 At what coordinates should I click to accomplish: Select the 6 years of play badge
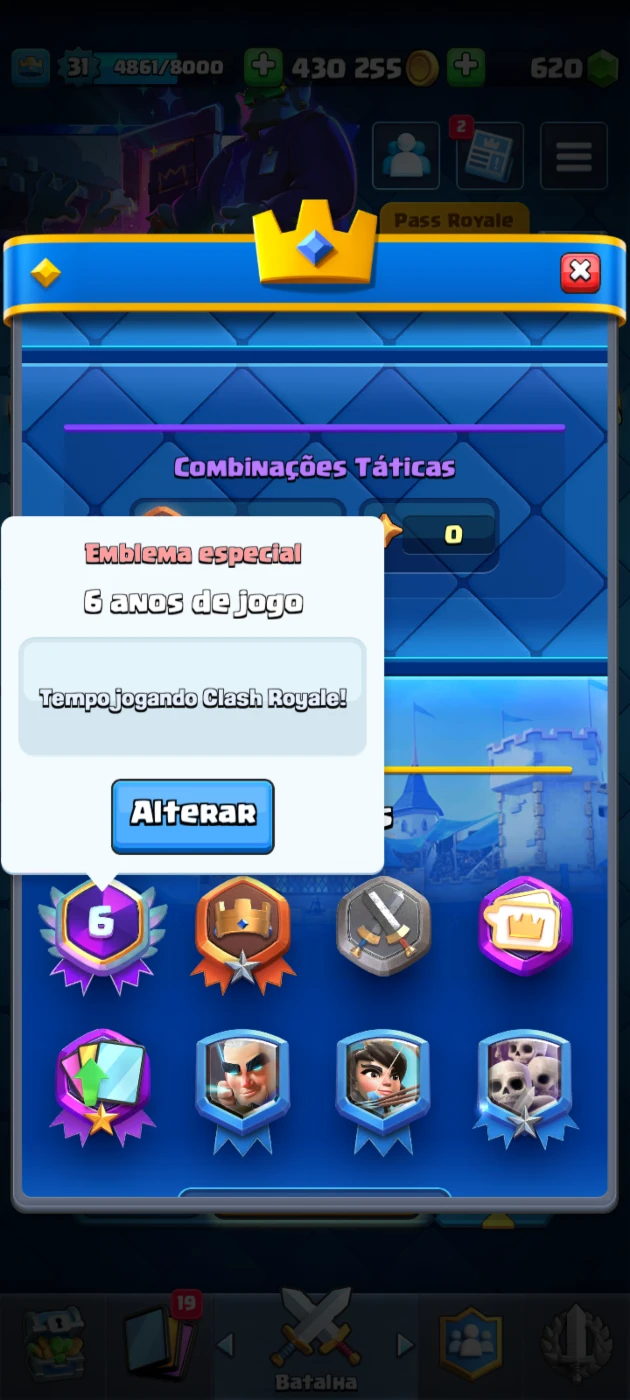(102, 933)
